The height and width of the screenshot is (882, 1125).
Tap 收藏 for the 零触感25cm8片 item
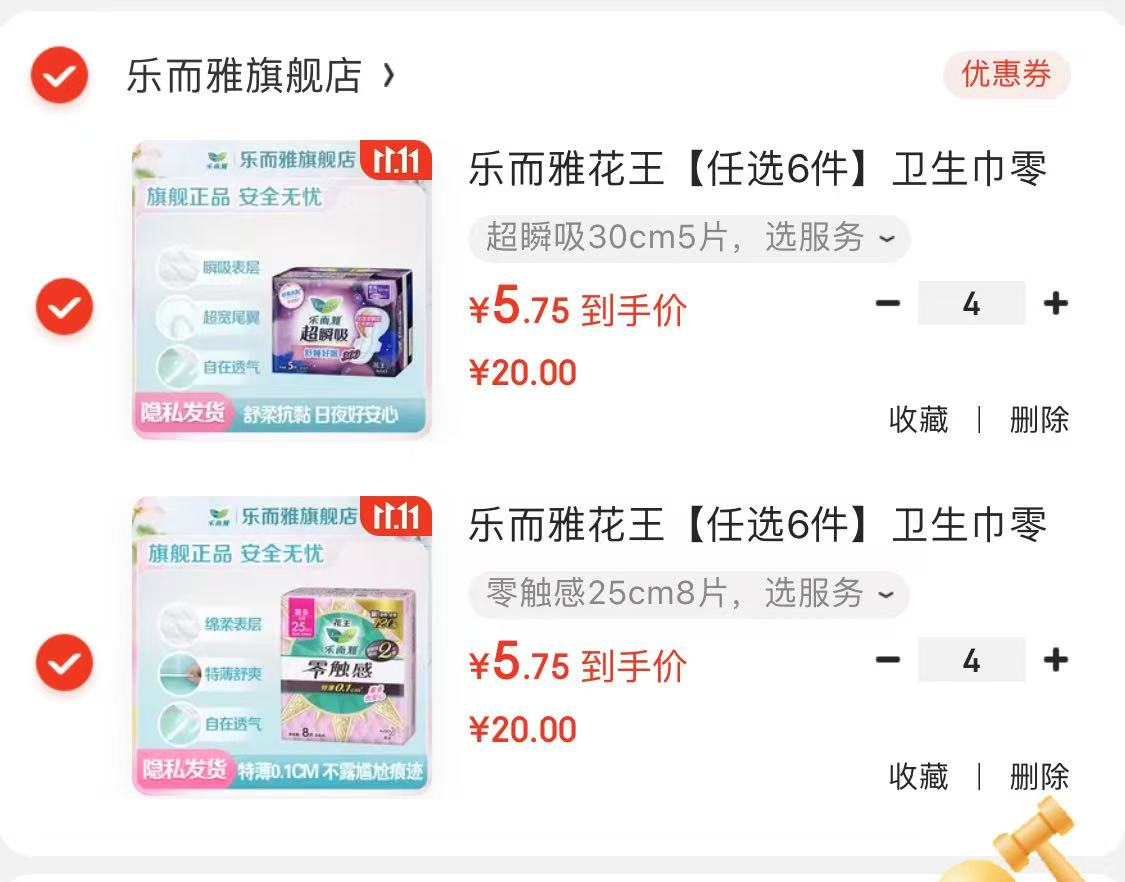coord(918,776)
